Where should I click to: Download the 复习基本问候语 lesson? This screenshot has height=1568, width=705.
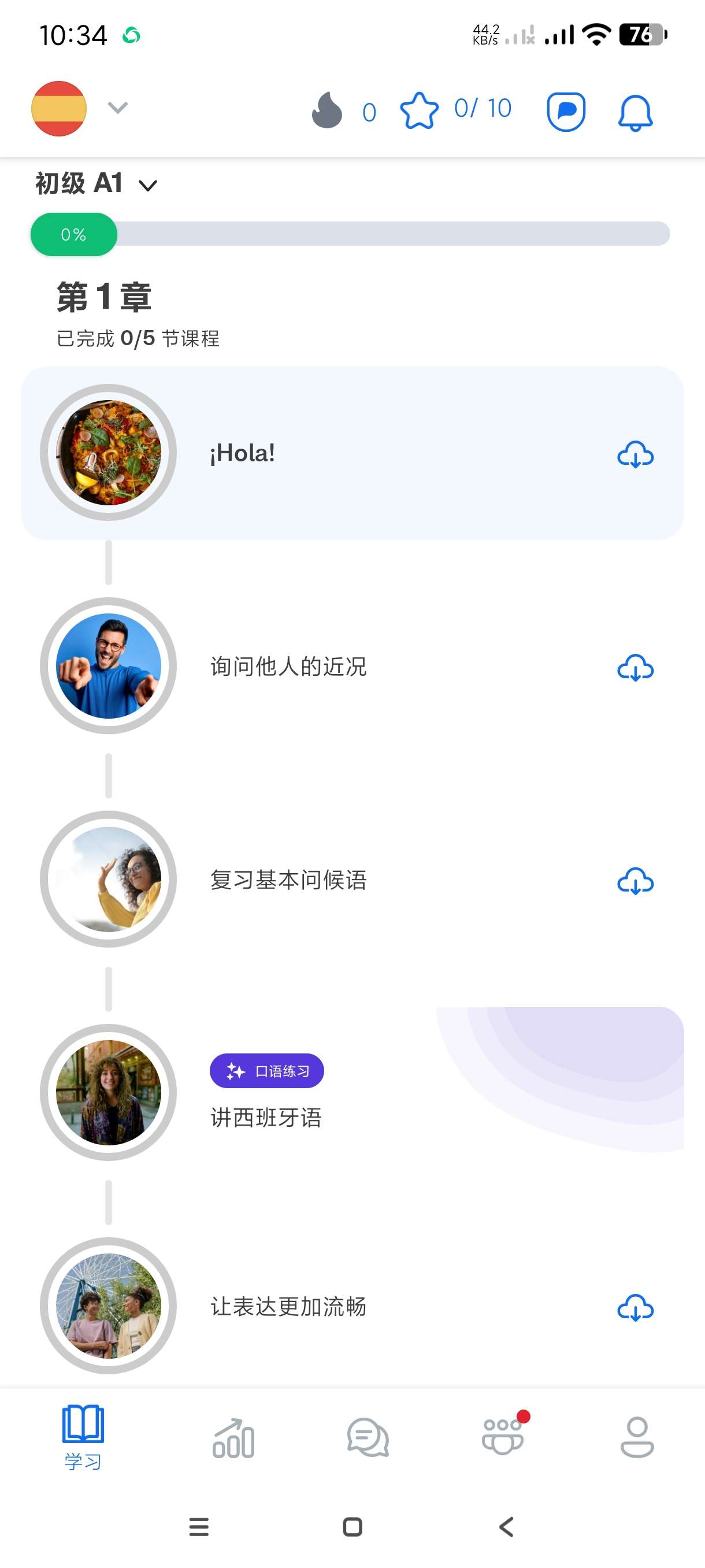(635, 881)
